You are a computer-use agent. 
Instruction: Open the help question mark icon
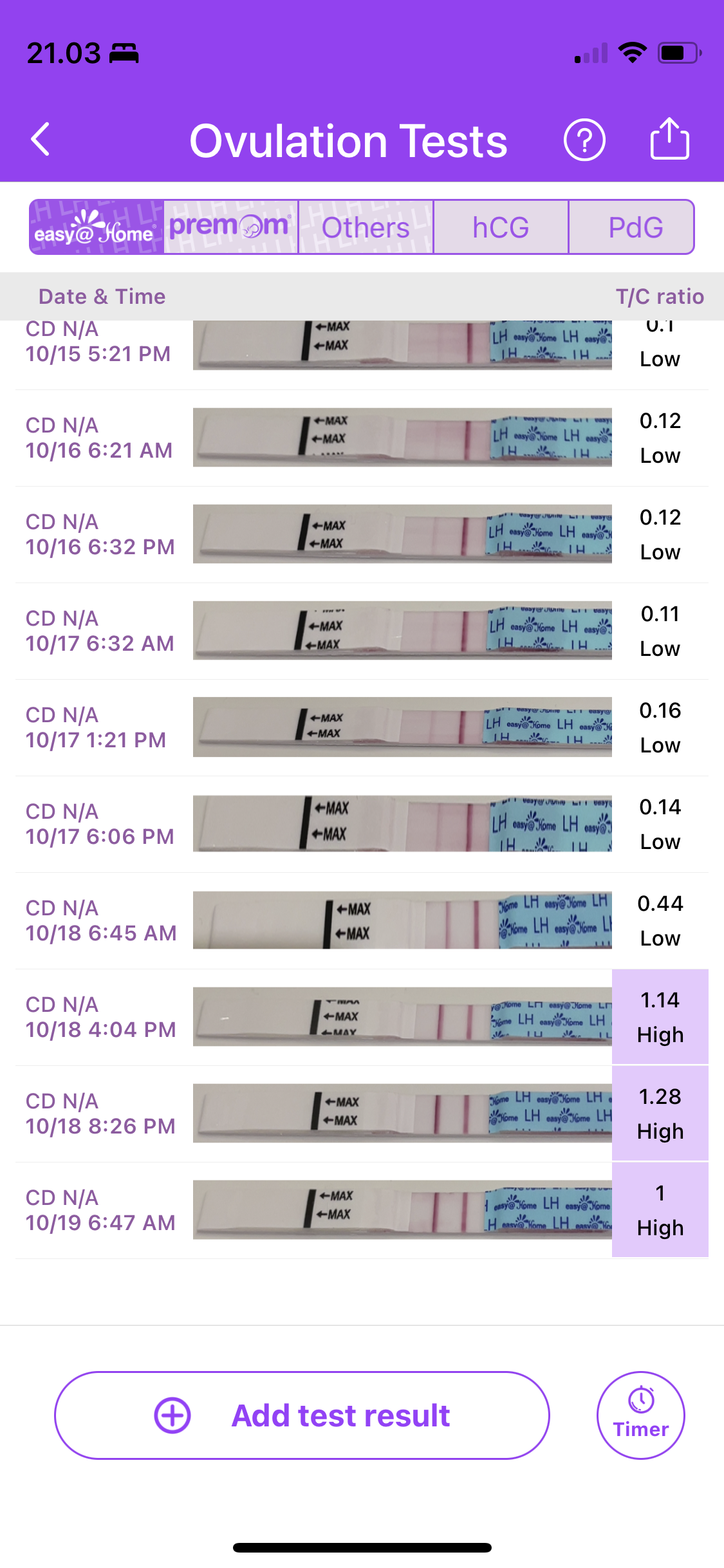click(584, 140)
